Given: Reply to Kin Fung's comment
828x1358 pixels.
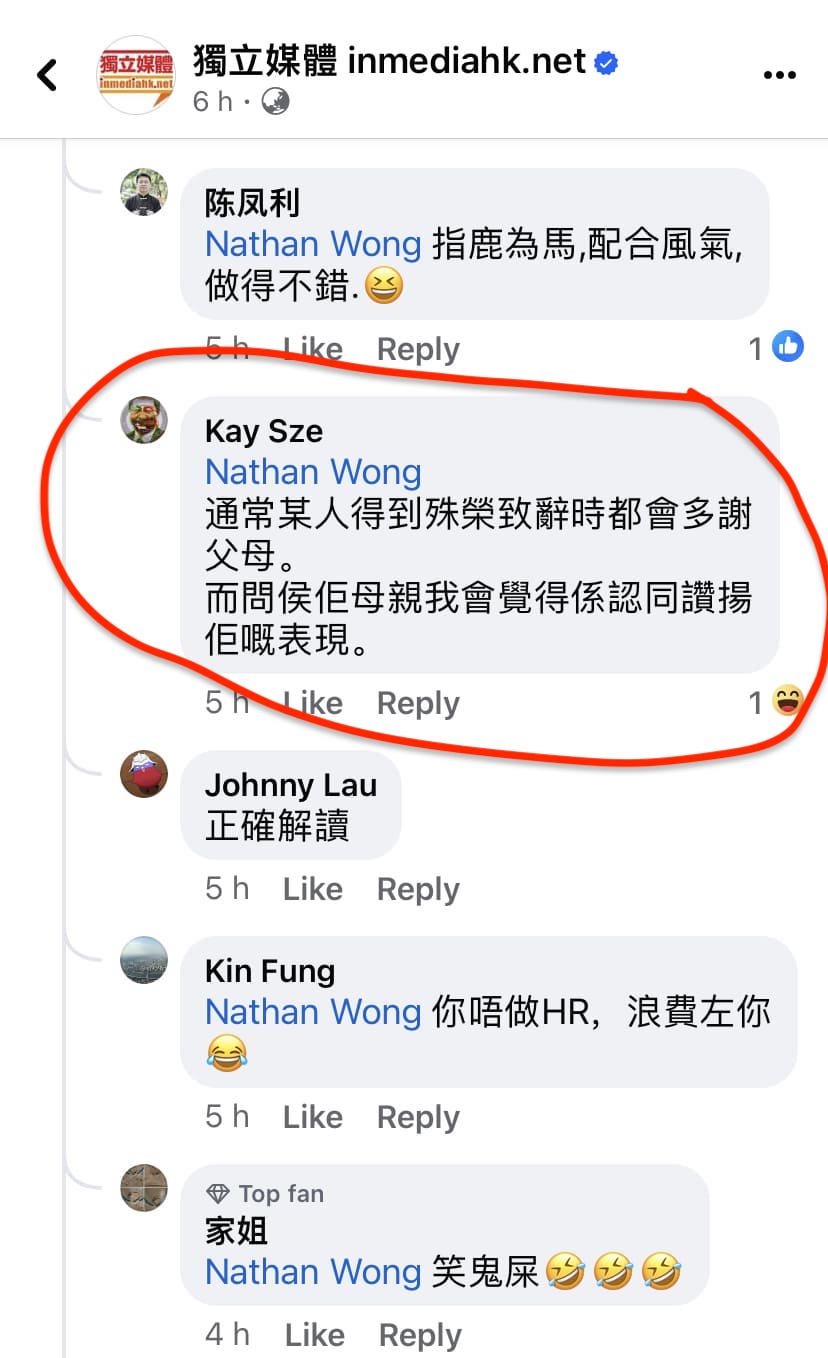Looking at the screenshot, I should (418, 1117).
